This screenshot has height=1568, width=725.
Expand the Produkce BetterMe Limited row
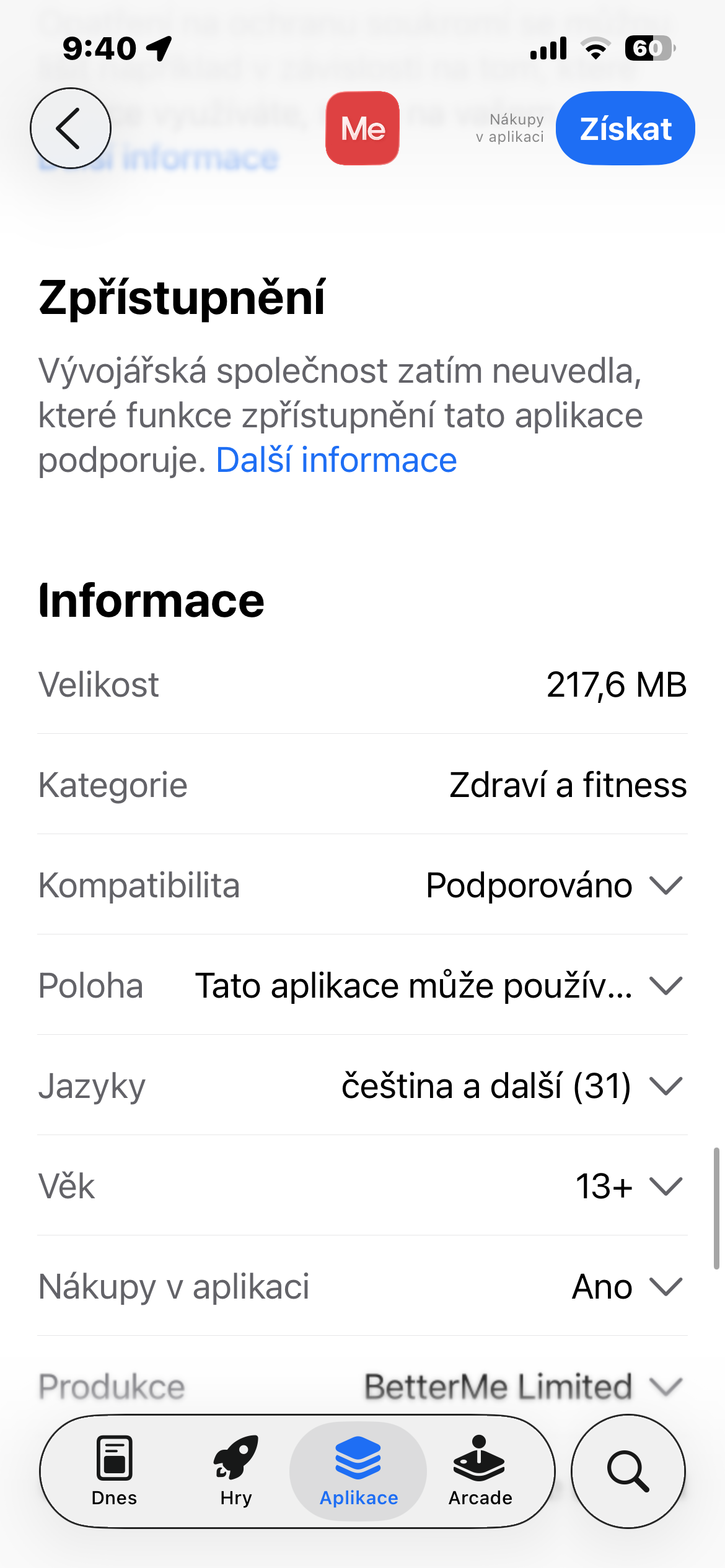tap(666, 1387)
